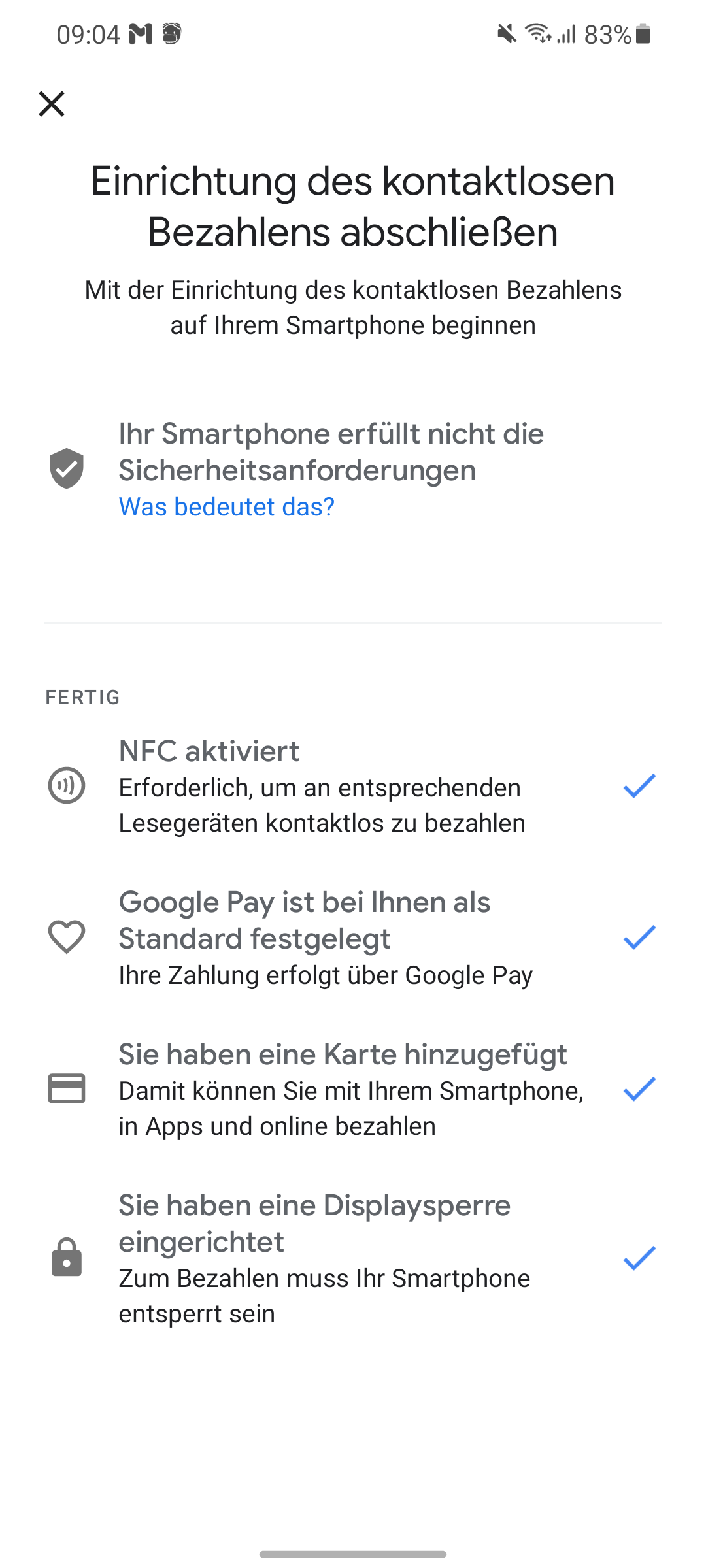Image resolution: width=706 pixels, height=1568 pixels.
Task: Tap the checkmark for Karte hinzugefügt
Action: click(x=639, y=1089)
